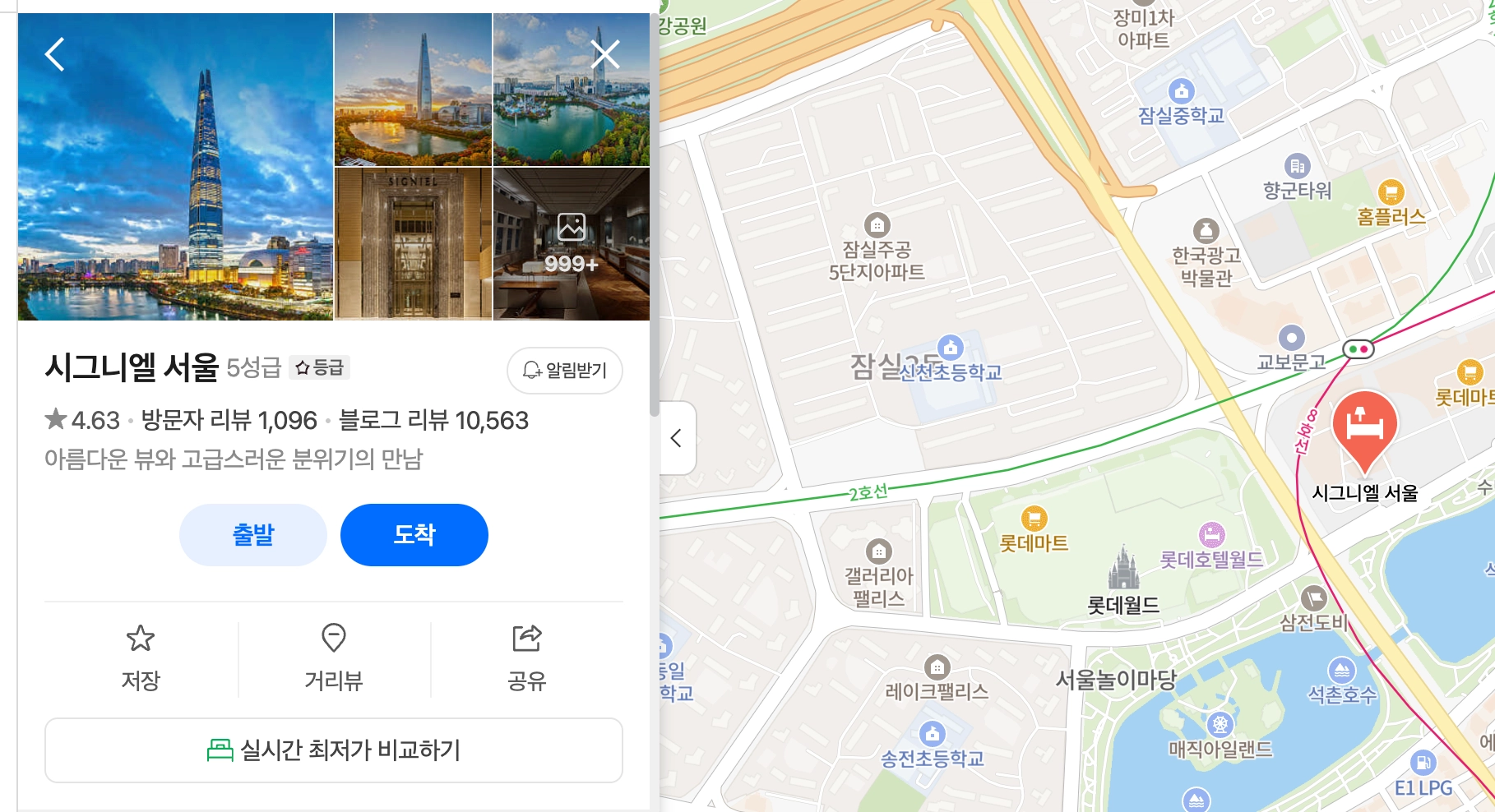Tap the 롯데마트 marker near 갤러리아팰리스
1495x812 pixels.
[1034, 520]
